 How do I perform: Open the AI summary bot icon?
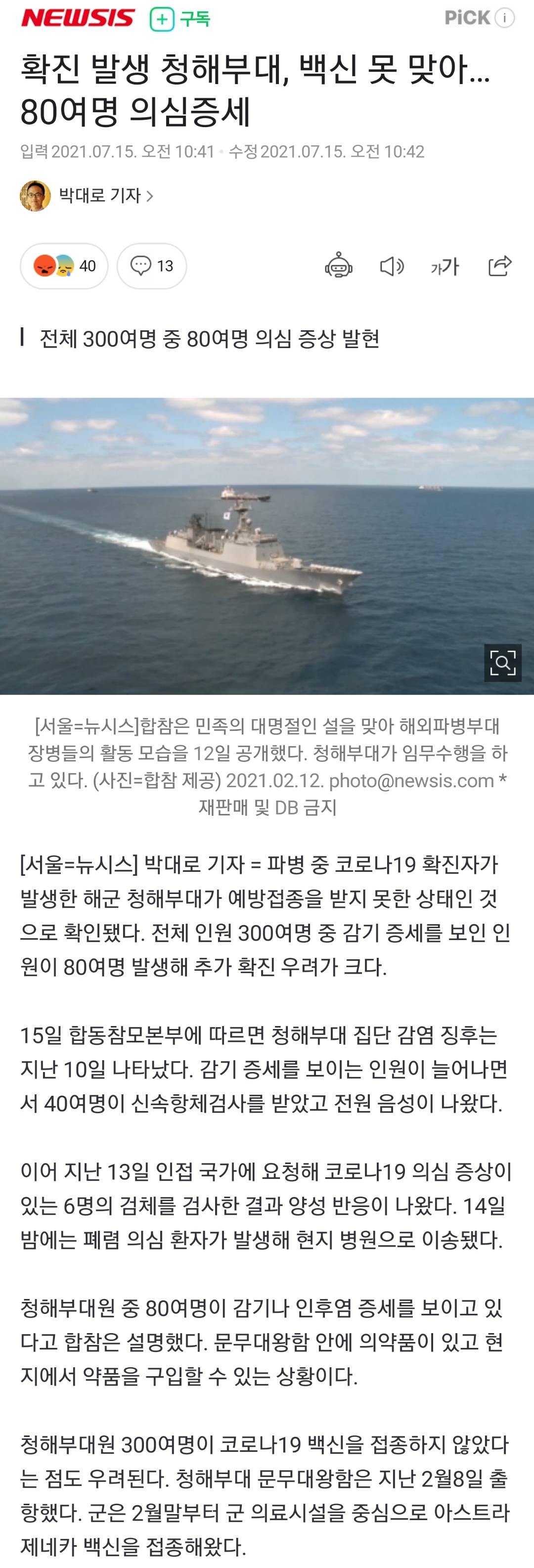339,266
